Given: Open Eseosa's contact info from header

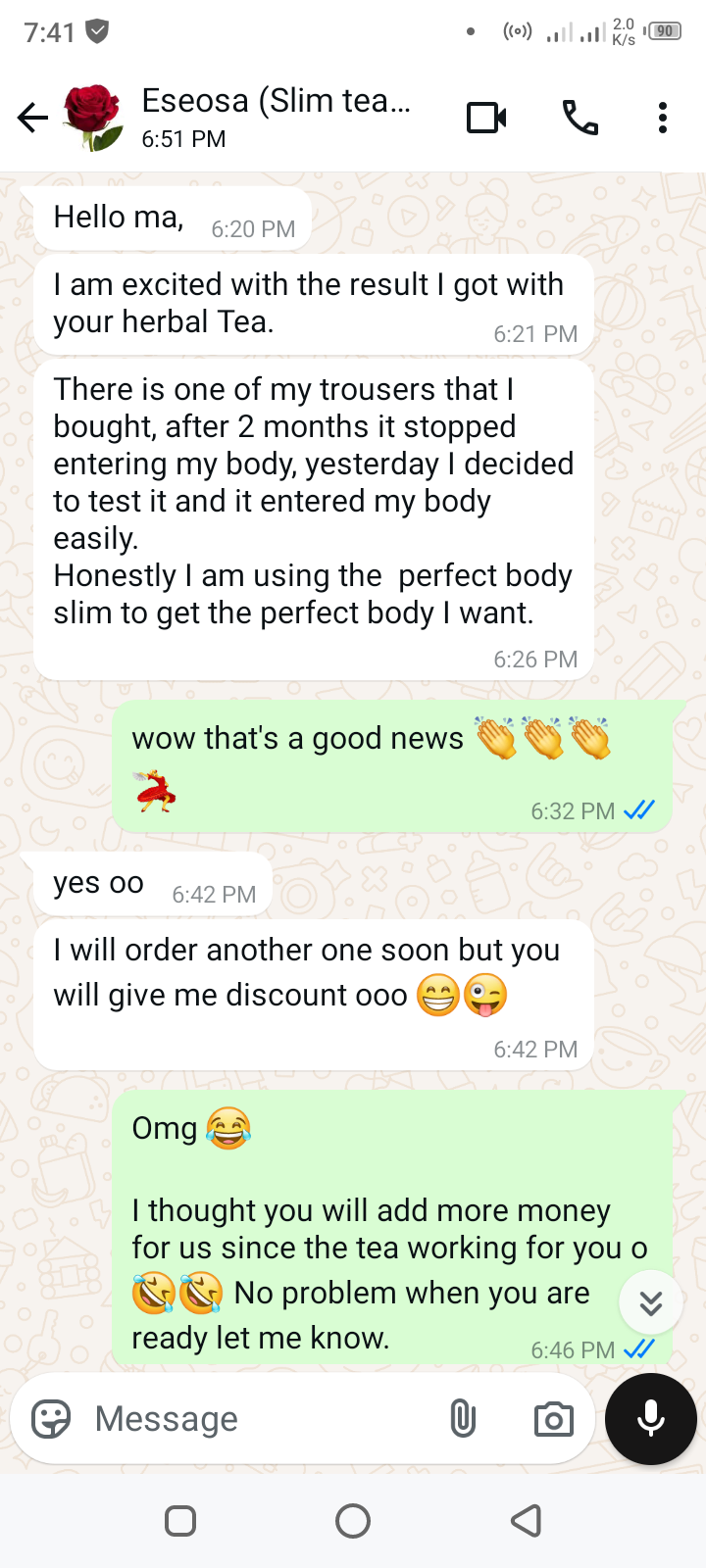Looking at the screenshot, I should (277, 116).
